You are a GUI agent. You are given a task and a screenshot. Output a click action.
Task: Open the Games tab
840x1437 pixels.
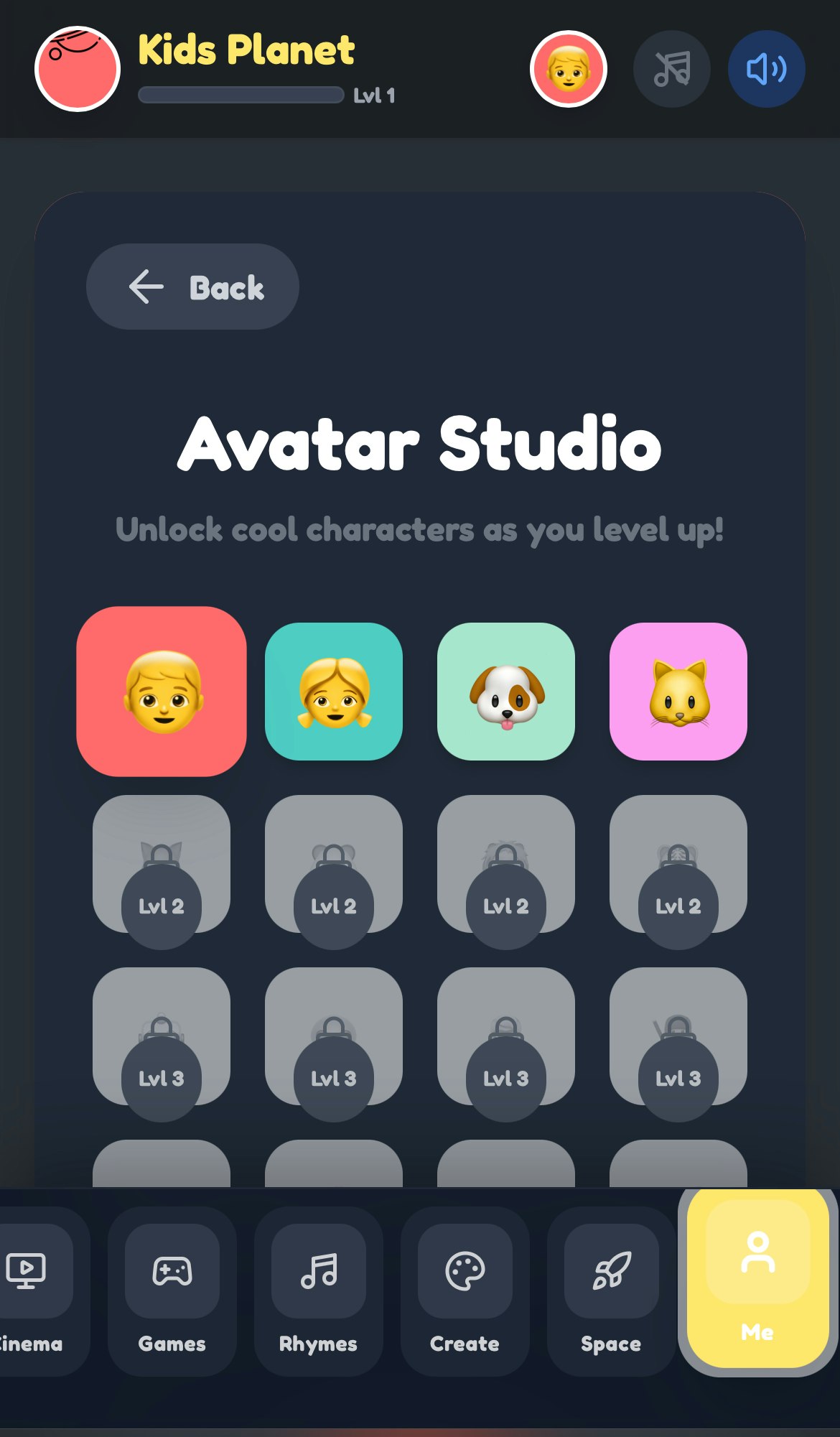click(x=172, y=1291)
